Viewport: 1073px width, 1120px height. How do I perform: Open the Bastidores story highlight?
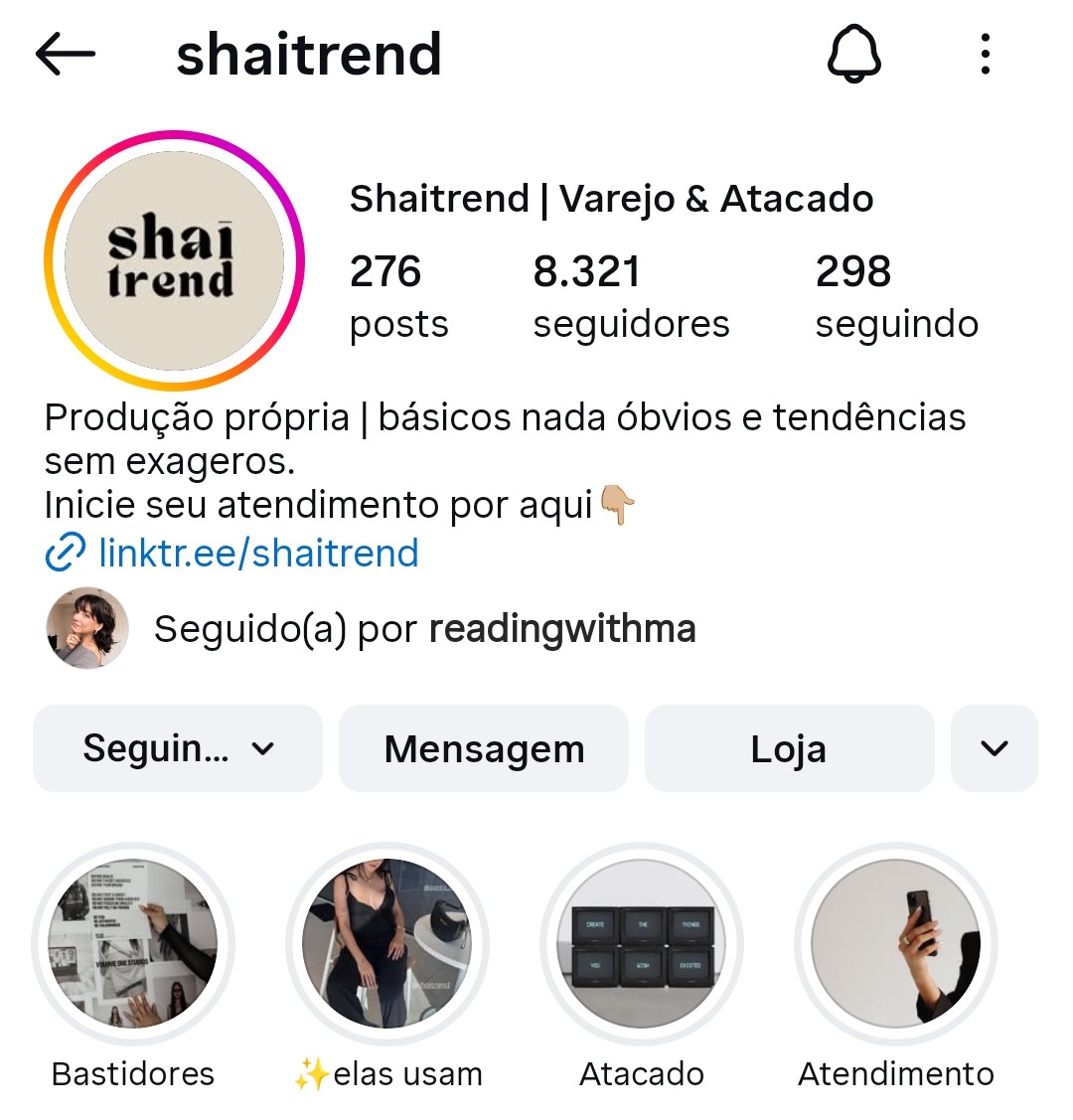[133, 944]
